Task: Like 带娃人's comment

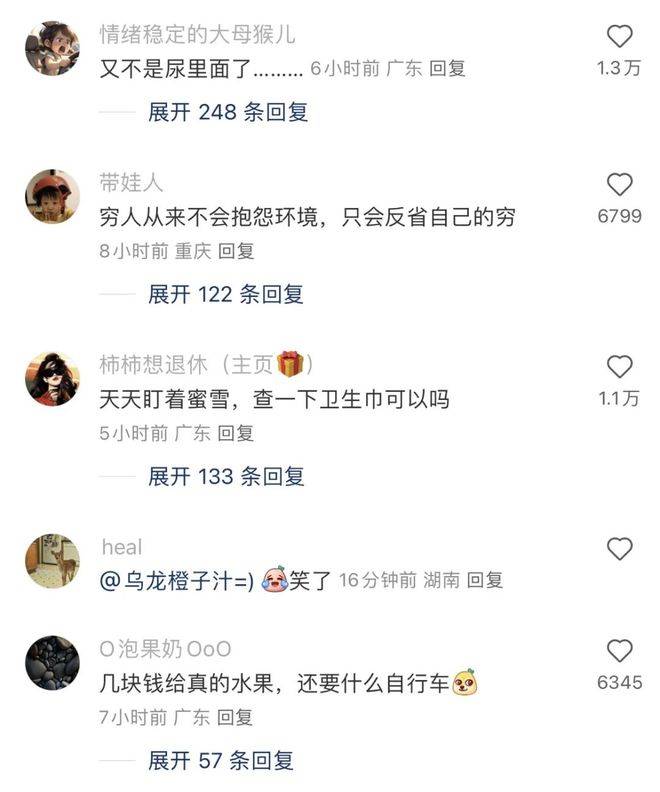Action: click(x=620, y=184)
